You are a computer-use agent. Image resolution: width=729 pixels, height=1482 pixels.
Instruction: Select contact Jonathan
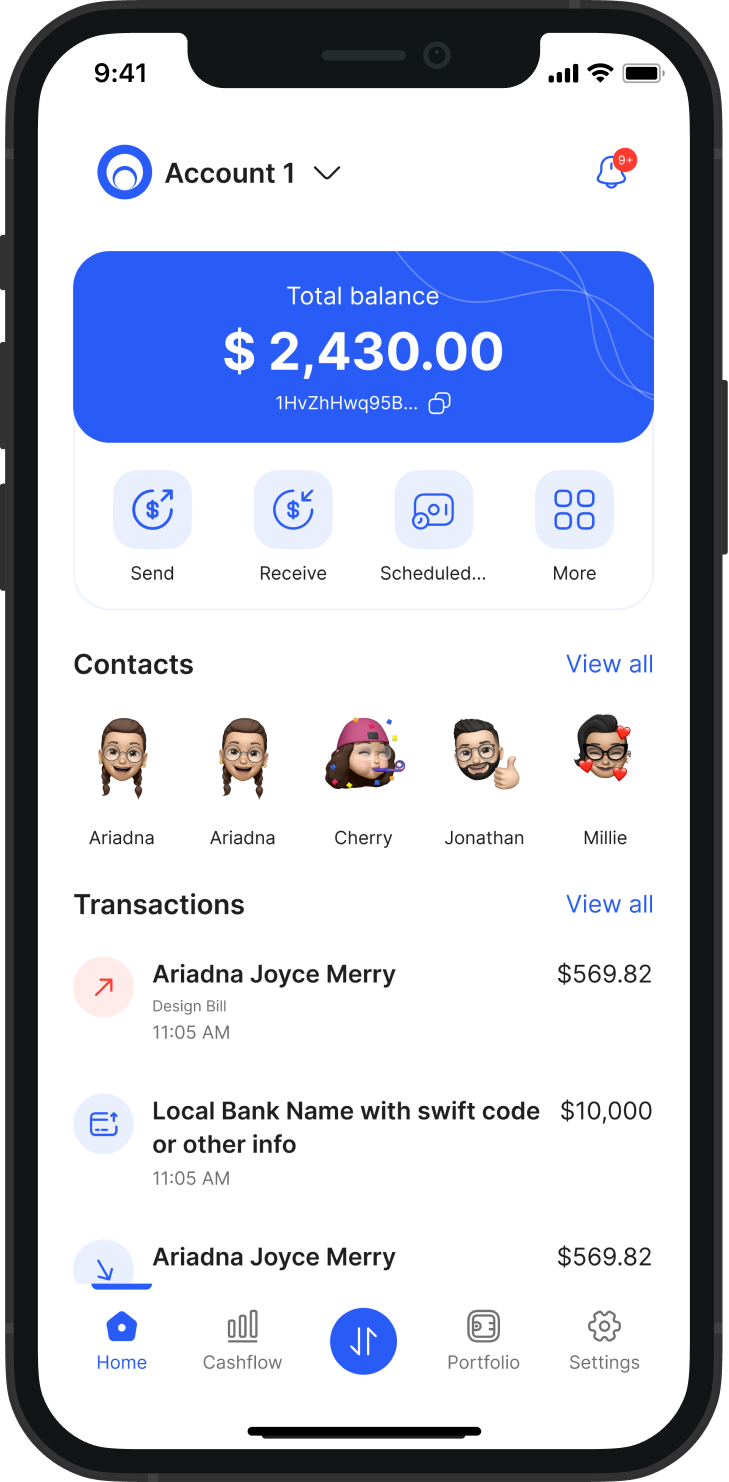coord(484,755)
